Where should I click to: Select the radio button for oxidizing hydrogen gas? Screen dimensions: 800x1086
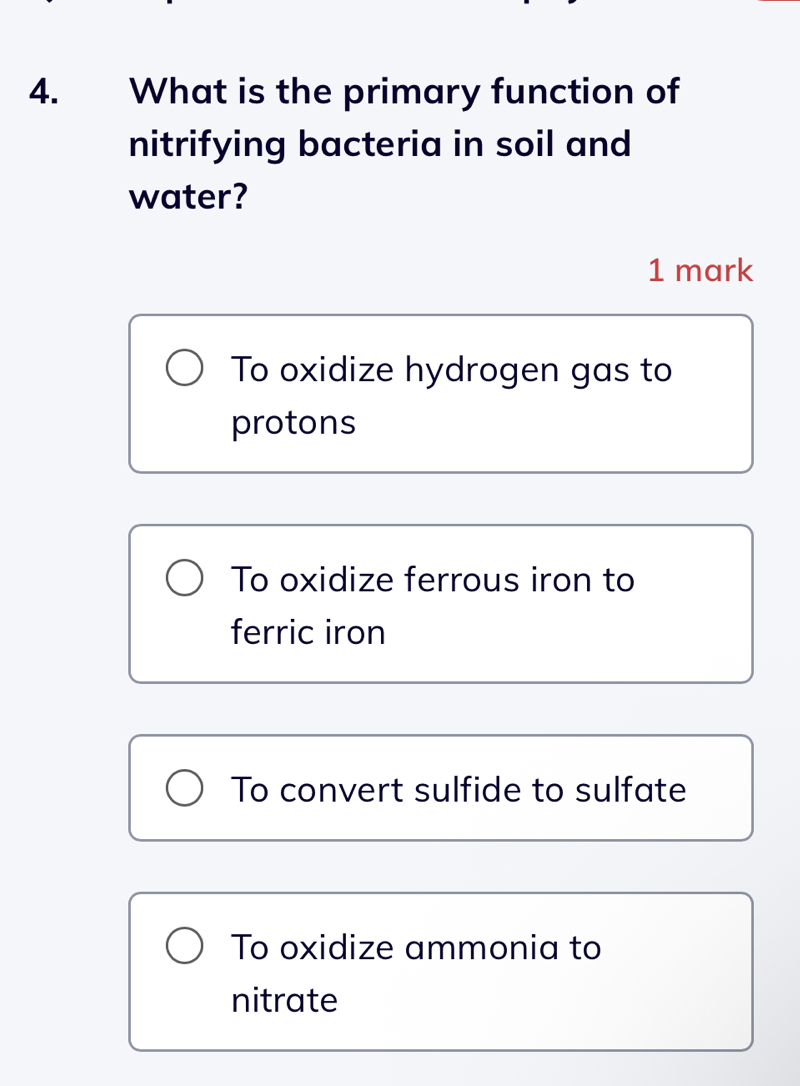(184, 367)
